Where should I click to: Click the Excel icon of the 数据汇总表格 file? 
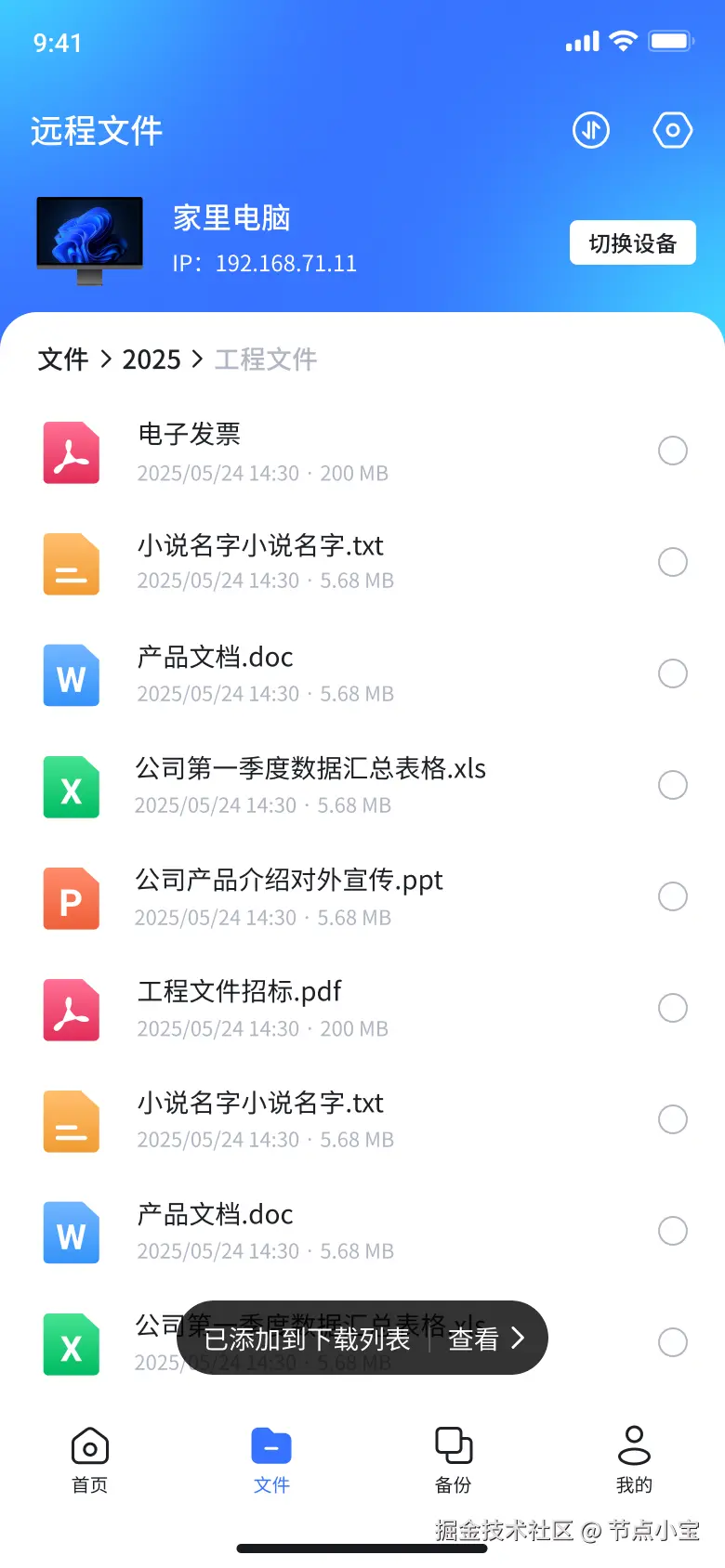[x=71, y=787]
